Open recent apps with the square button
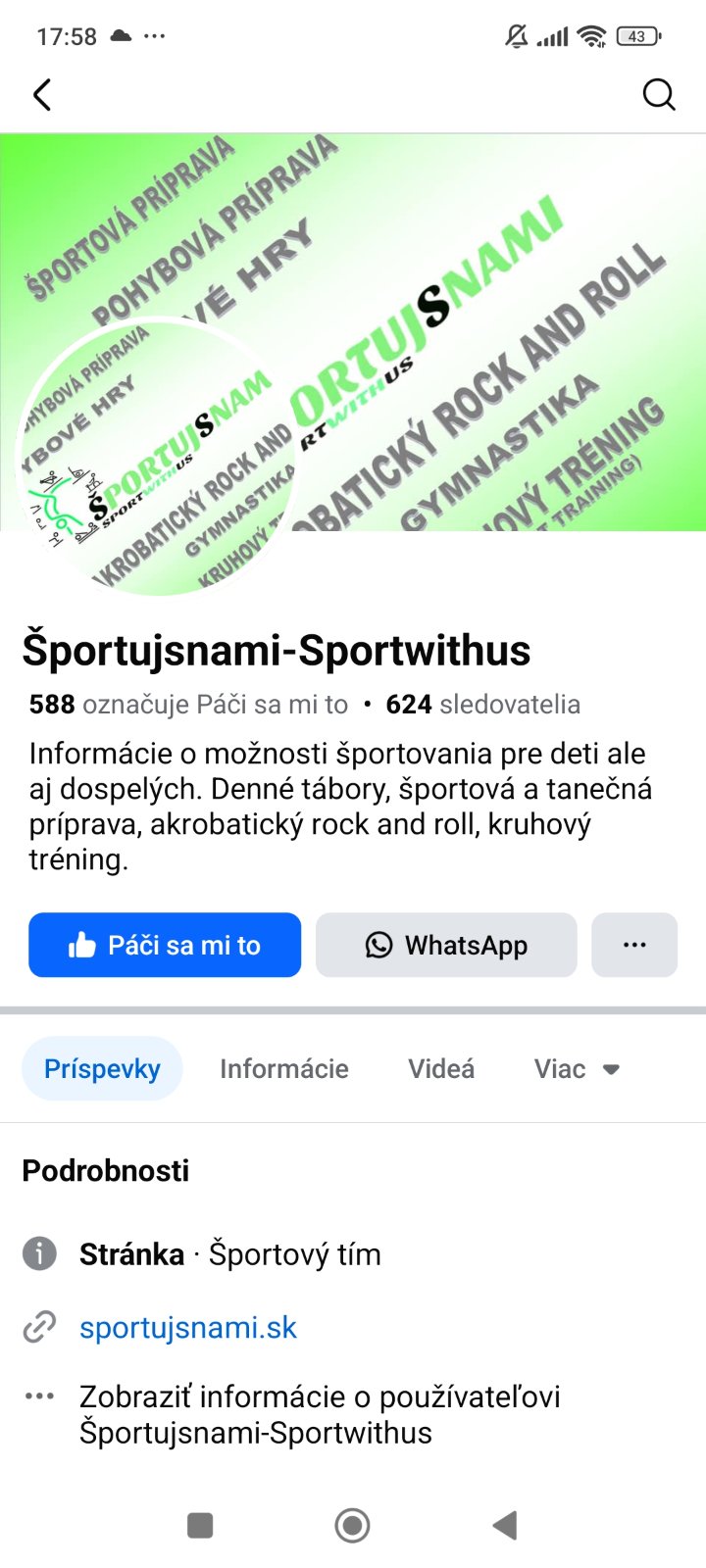 (200, 1525)
